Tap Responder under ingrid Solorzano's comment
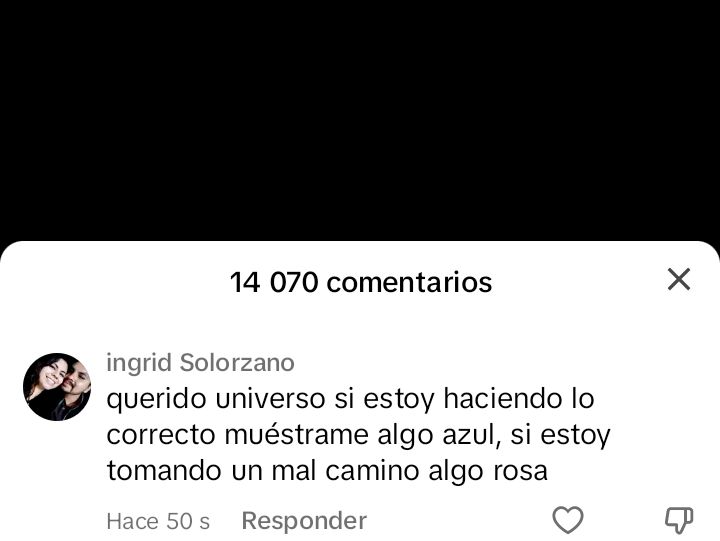 [x=304, y=521]
